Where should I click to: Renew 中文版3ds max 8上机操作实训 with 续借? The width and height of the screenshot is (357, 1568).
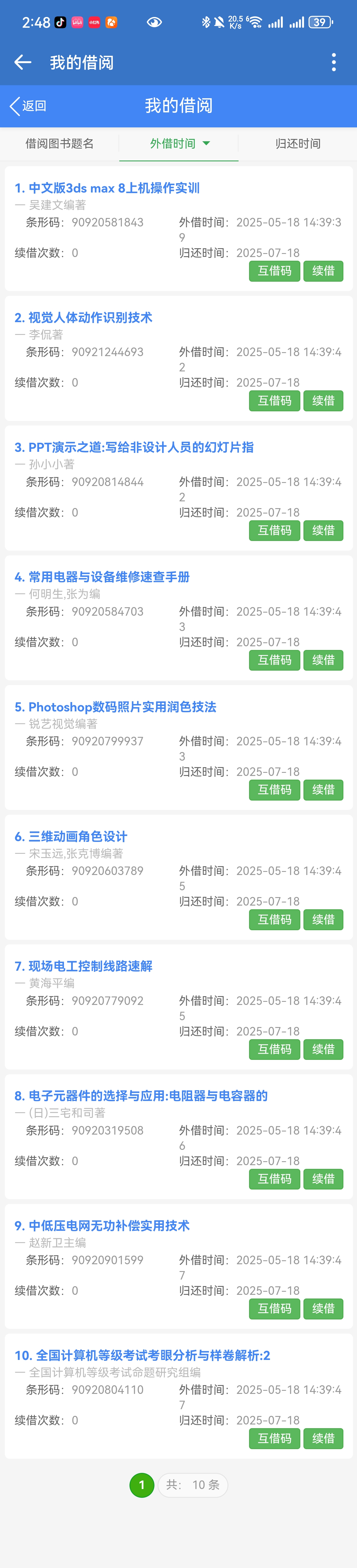323,271
